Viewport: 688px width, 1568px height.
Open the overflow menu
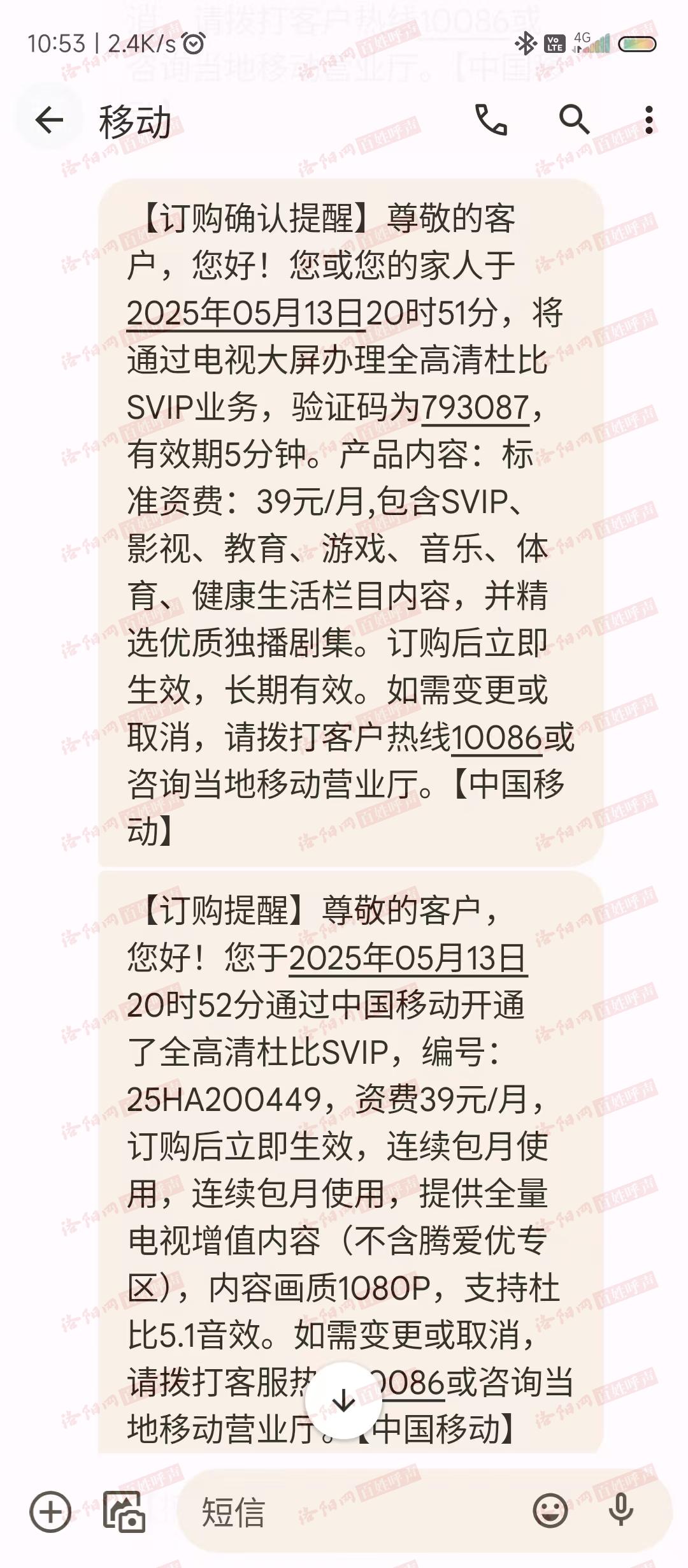[649, 120]
